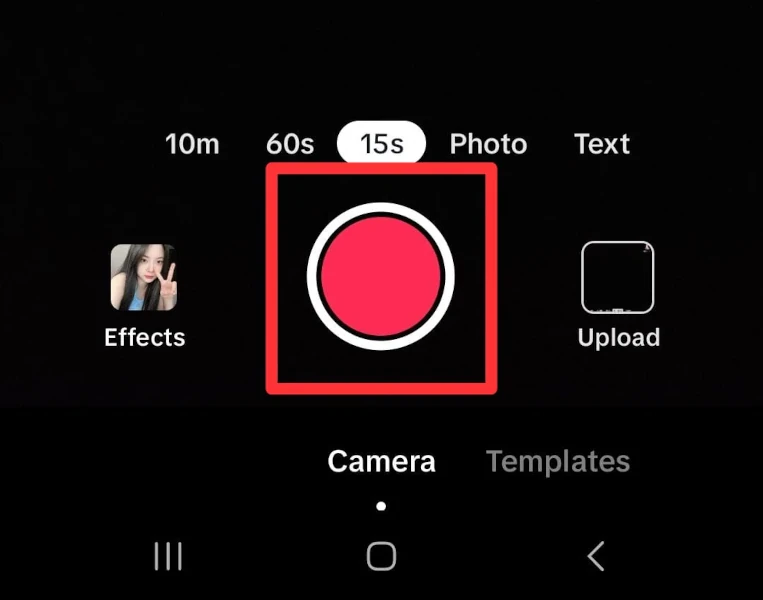Switch to 60s recording length
Screen dimensions: 763x600
pyautogui.click(x=290, y=144)
